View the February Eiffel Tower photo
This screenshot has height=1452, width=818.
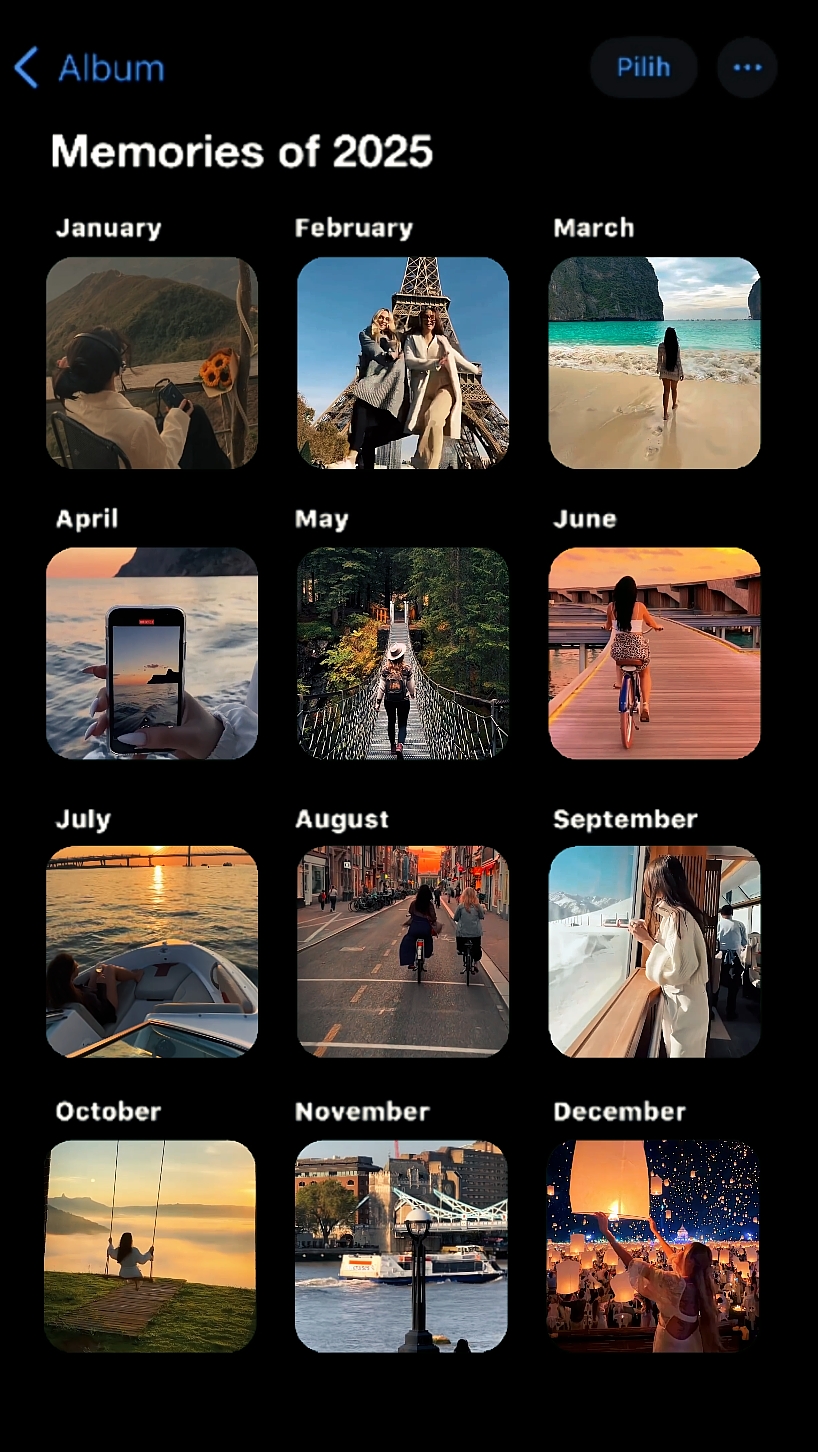coord(403,363)
